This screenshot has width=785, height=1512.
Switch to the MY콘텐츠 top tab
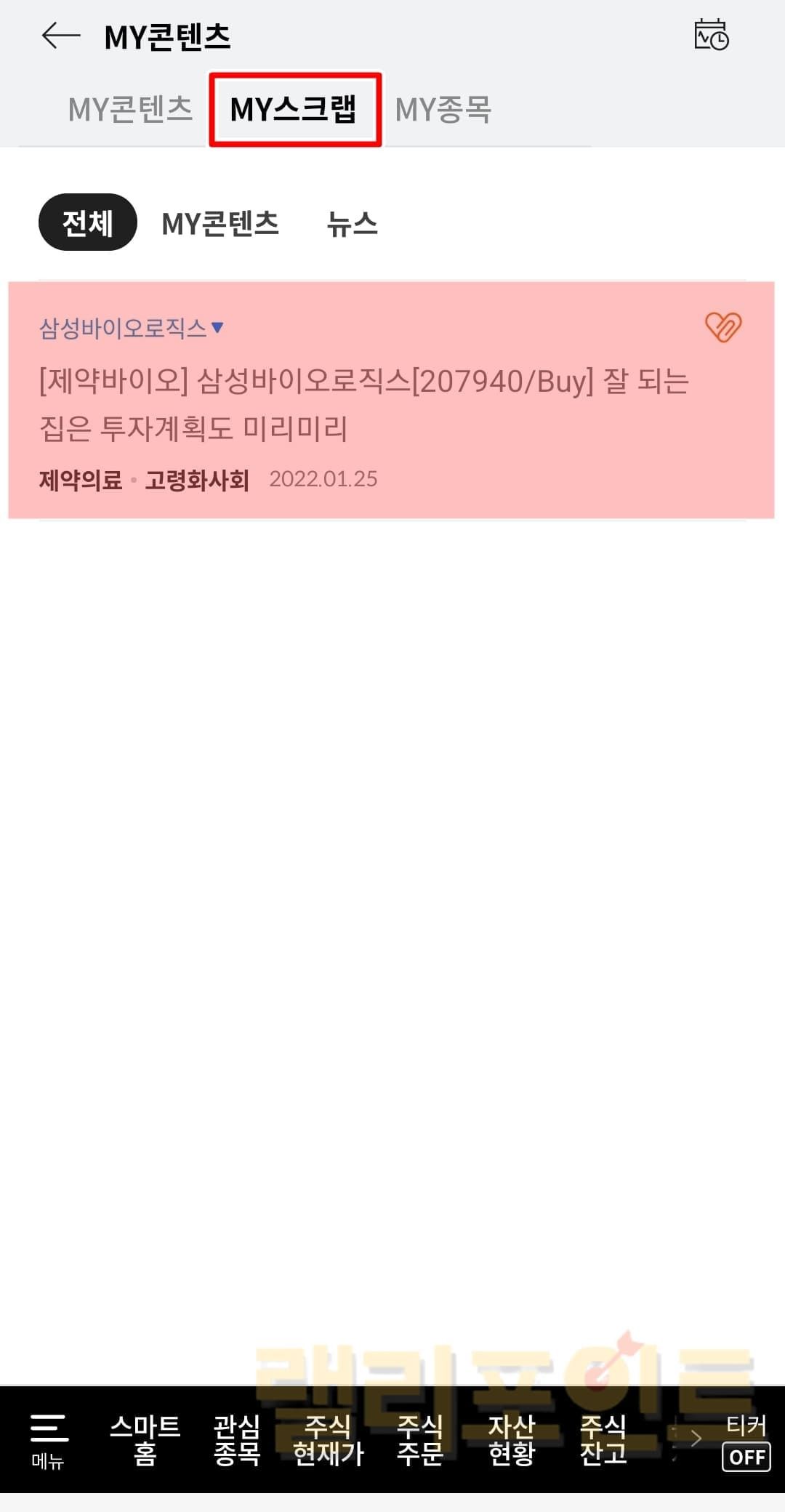point(130,110)
